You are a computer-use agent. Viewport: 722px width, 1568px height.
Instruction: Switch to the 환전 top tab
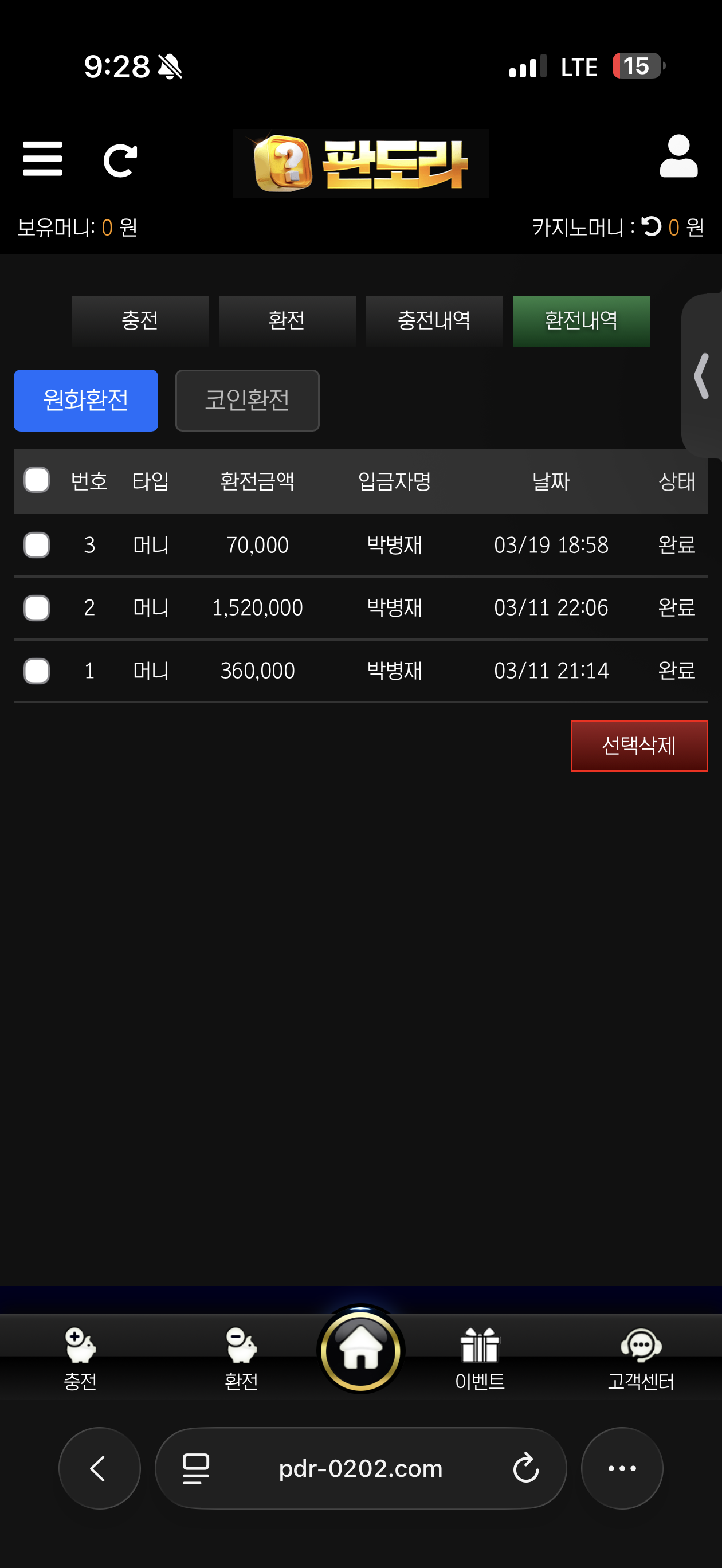point(287,321)
